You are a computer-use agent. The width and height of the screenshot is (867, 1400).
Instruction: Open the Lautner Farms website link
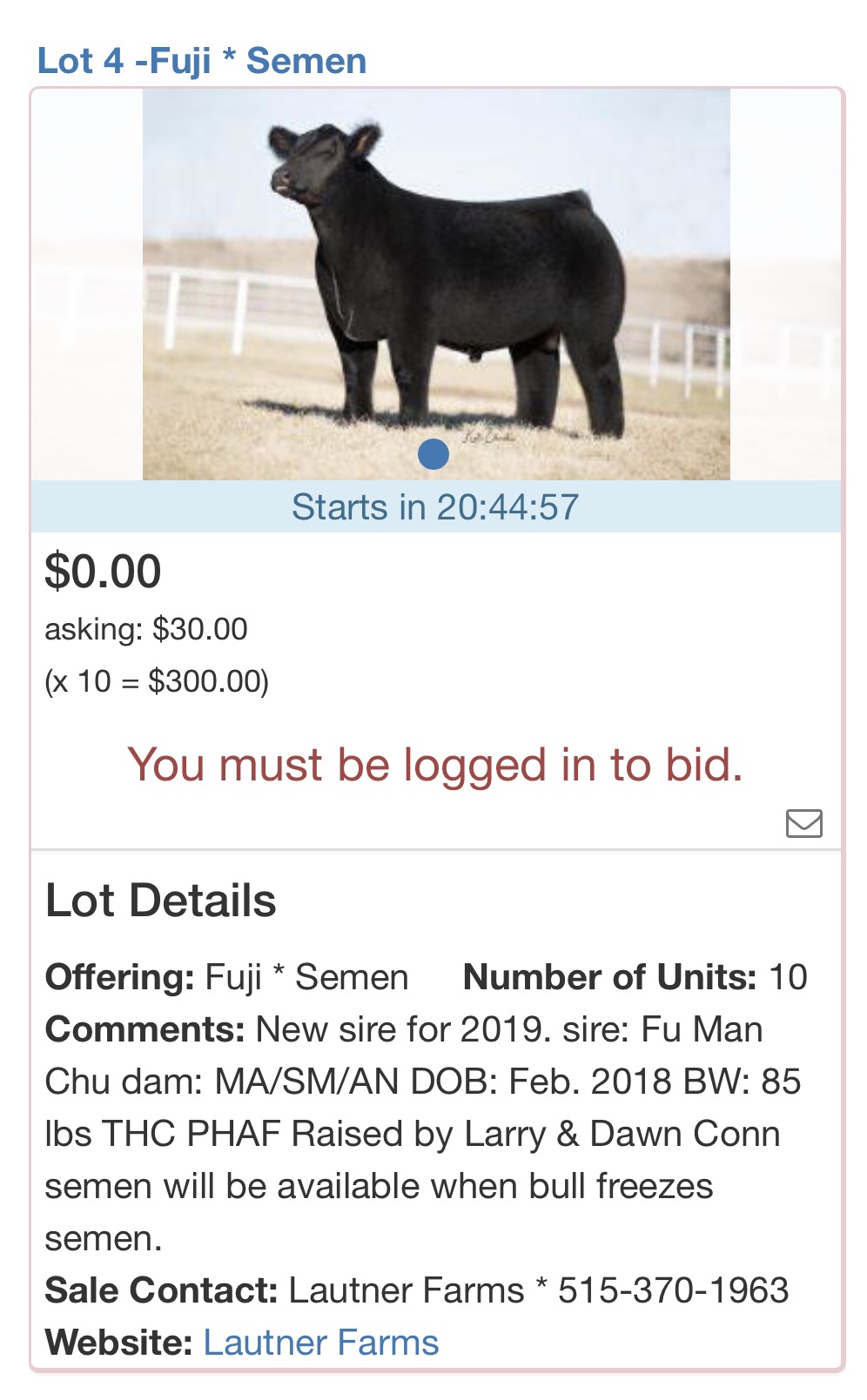click(x=321, y=1342)
